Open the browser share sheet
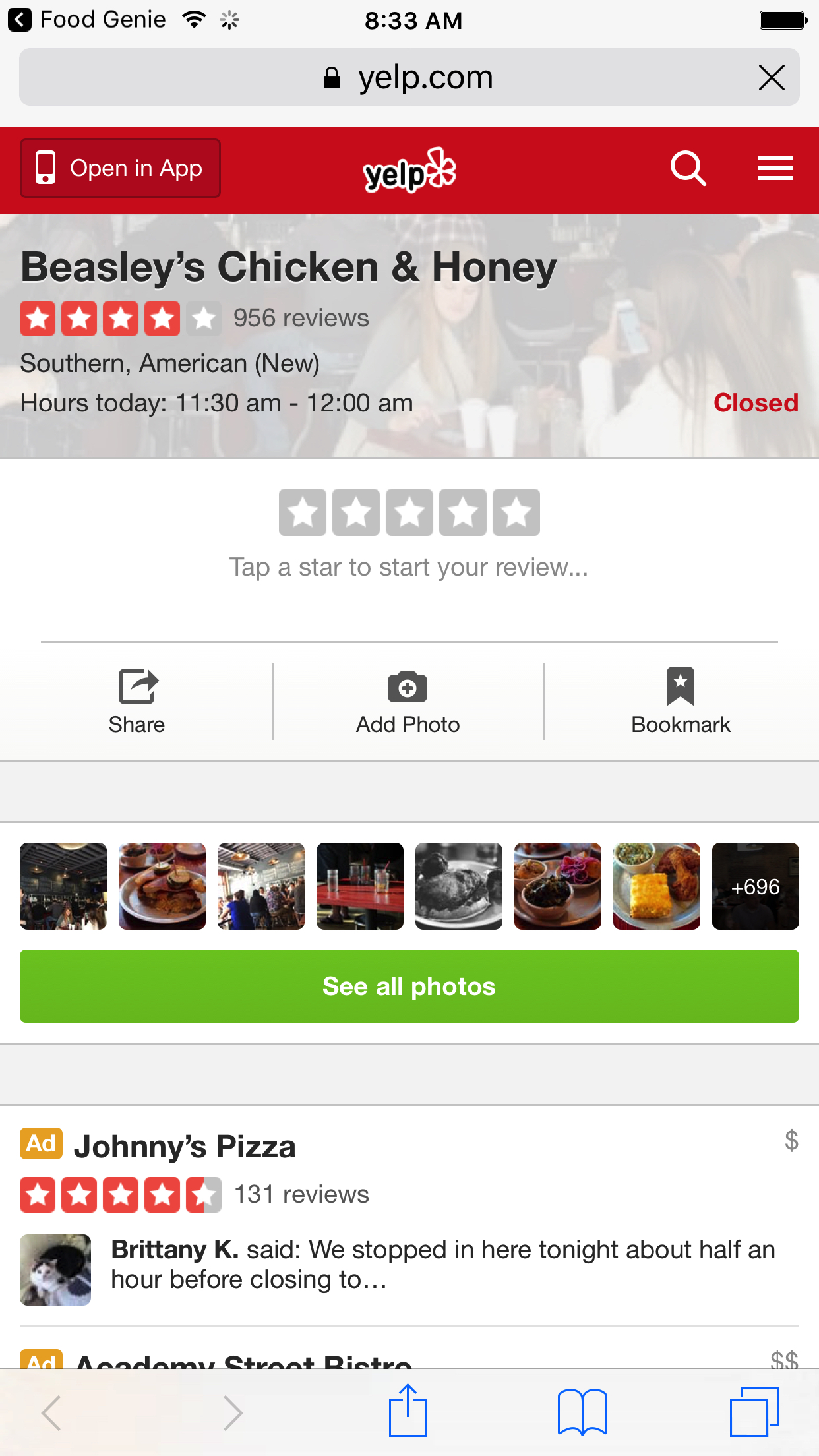 point(408,1411)
